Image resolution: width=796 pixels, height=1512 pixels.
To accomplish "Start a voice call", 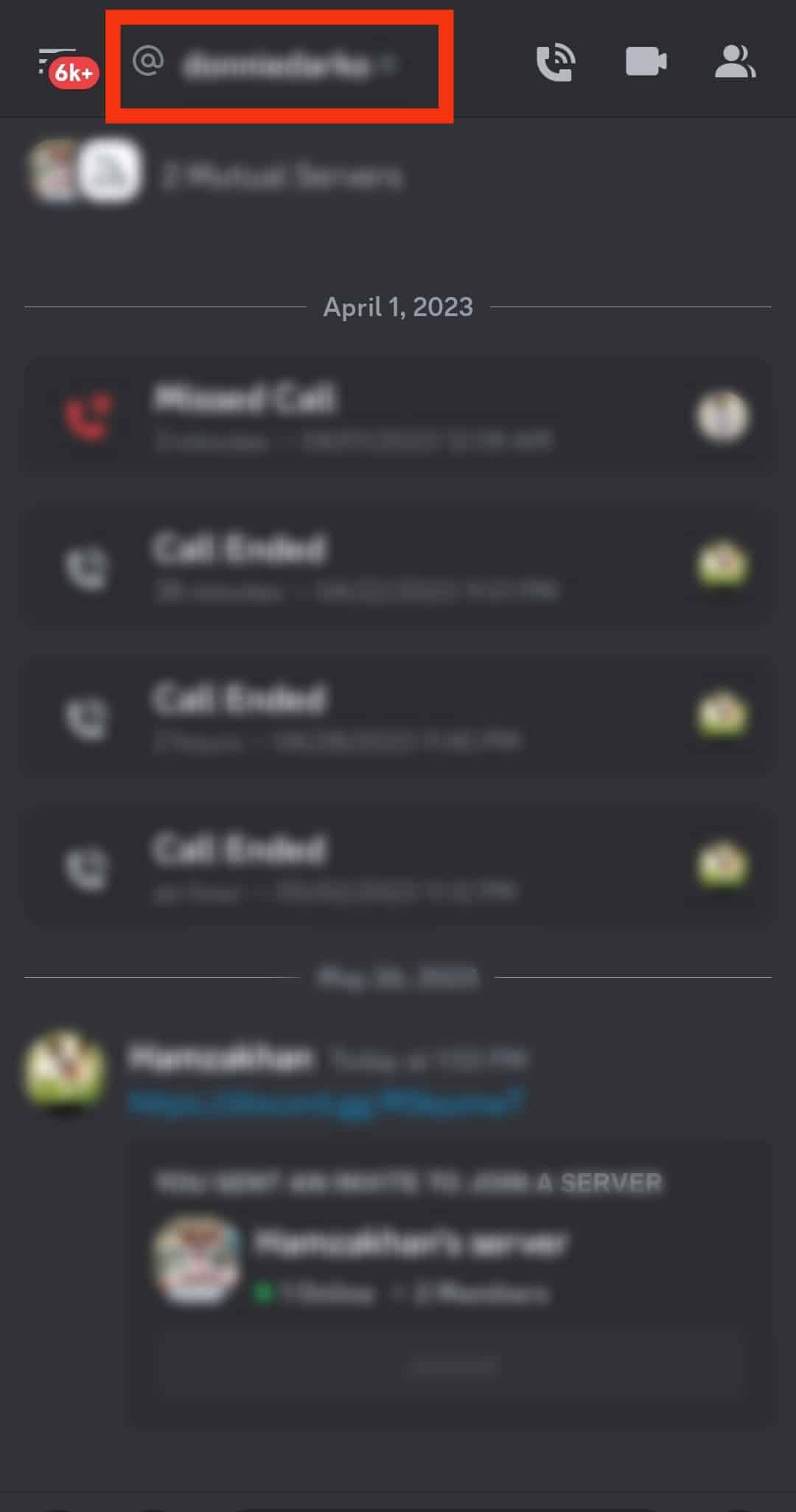I will tap(555, 63).
